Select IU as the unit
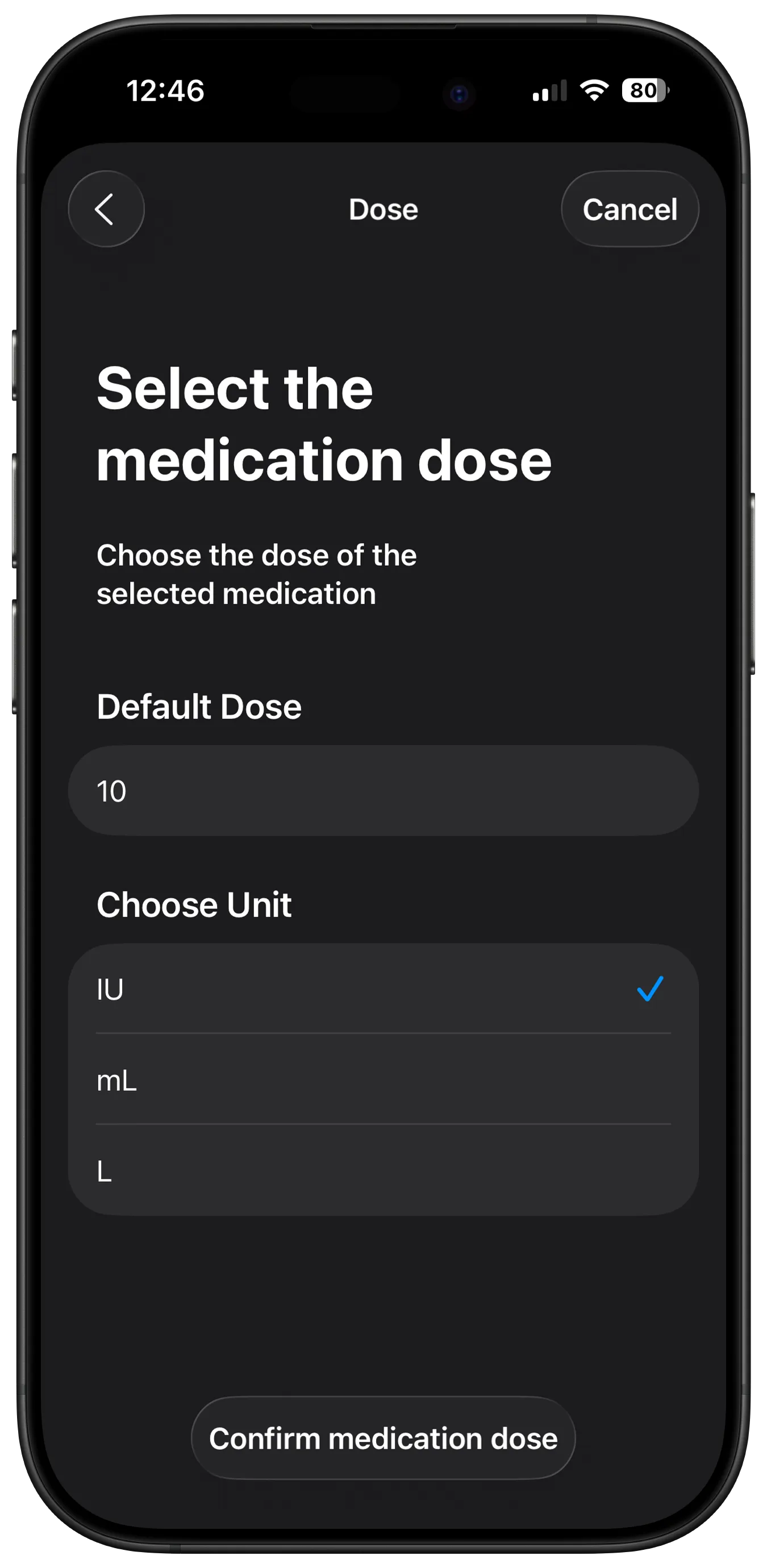767x1568 pixels. (383, 989)
